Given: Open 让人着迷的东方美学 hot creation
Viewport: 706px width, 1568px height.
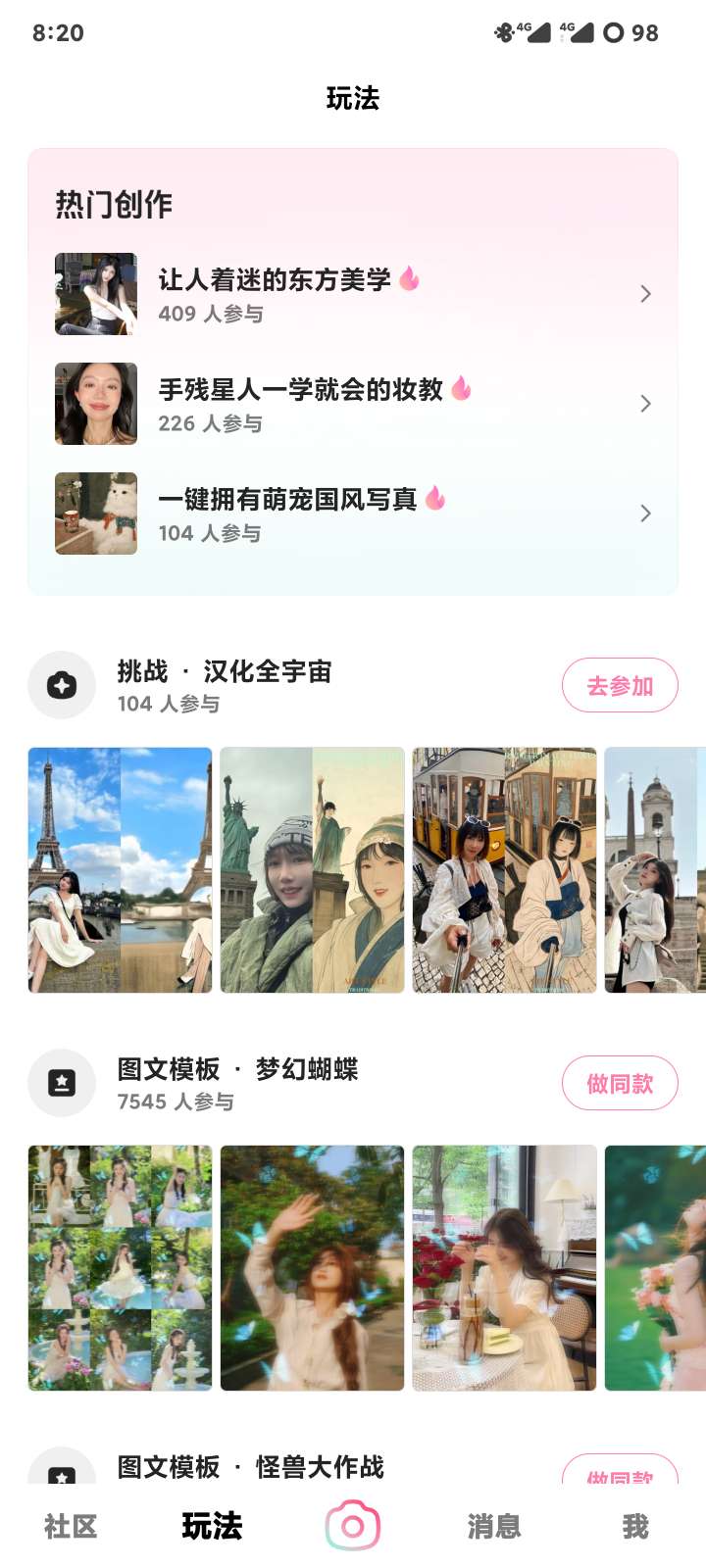Looking at the screenshot, I should [353, 294].
